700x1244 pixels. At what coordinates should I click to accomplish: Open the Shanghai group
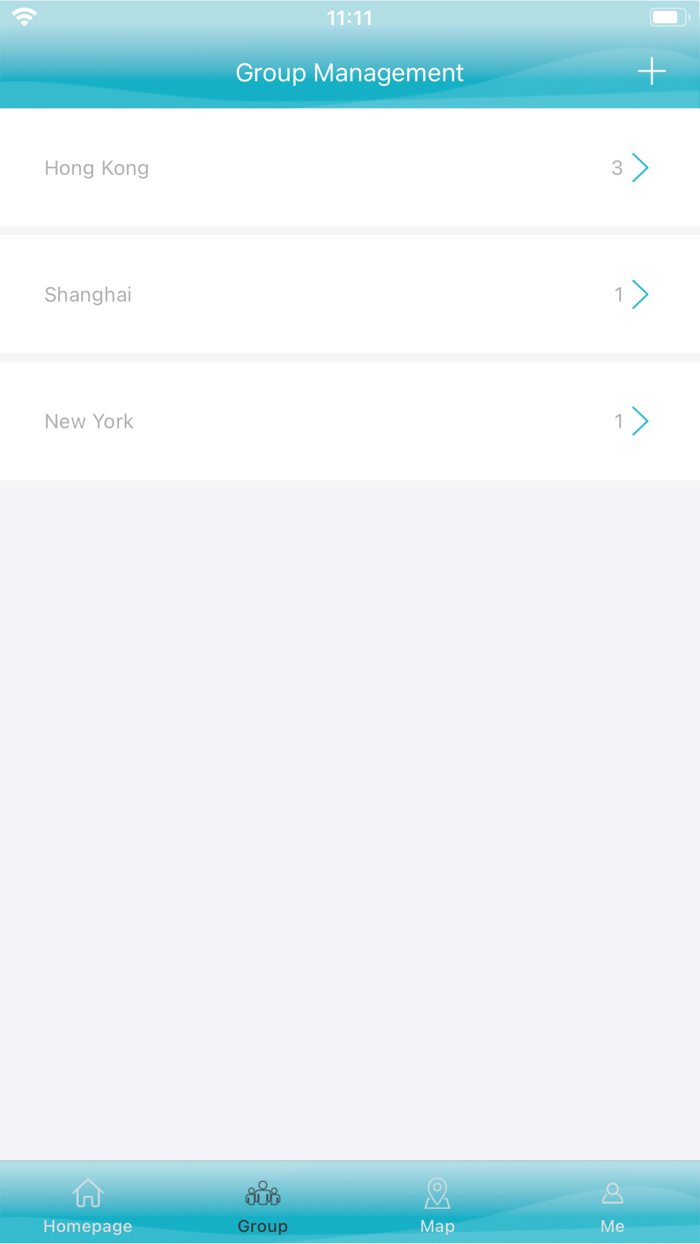coord(350,294)
